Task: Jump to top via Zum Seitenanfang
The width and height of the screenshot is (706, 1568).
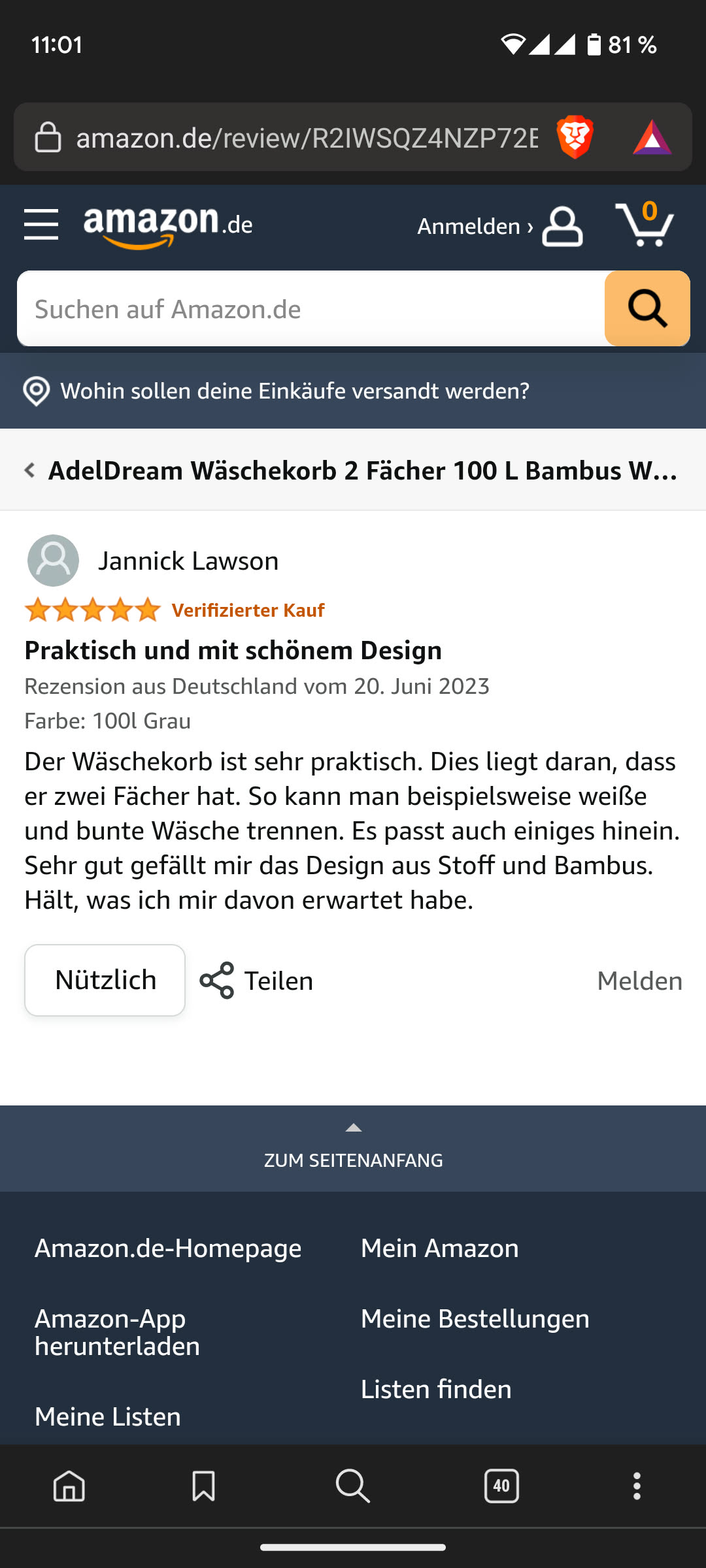Action: pos(353,1149)
